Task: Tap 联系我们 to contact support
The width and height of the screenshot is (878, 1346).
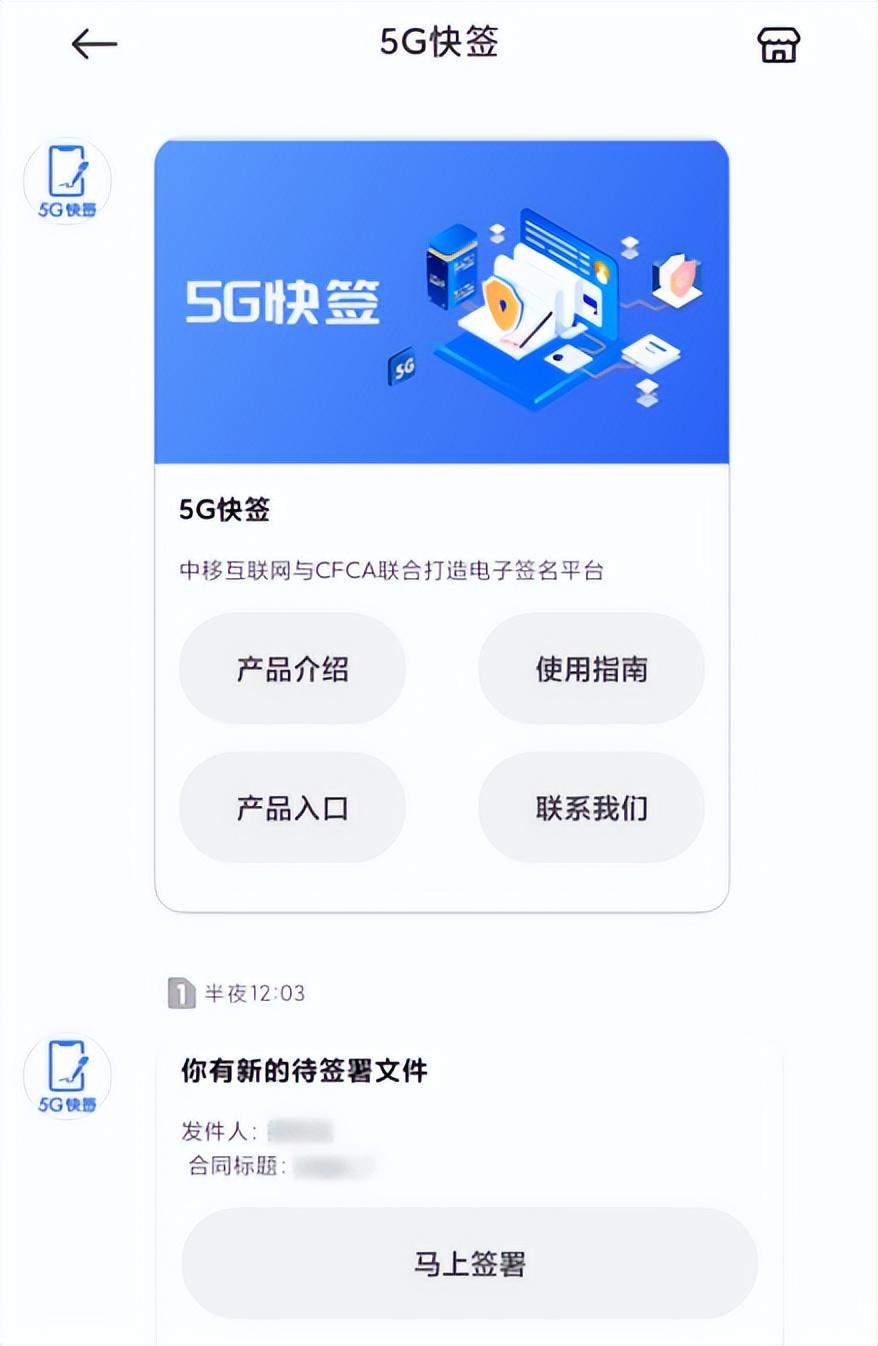Action: point(591,807)
